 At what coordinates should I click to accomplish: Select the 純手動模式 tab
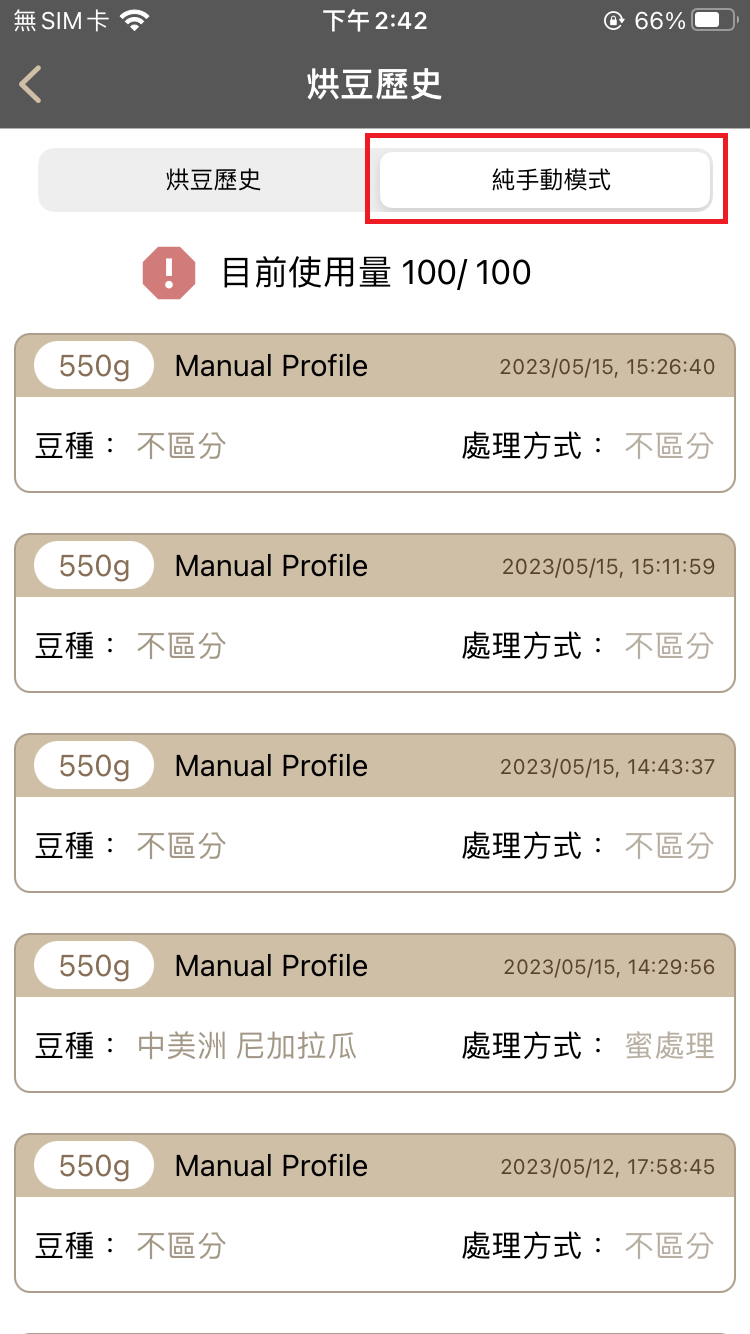coord(545,180)
